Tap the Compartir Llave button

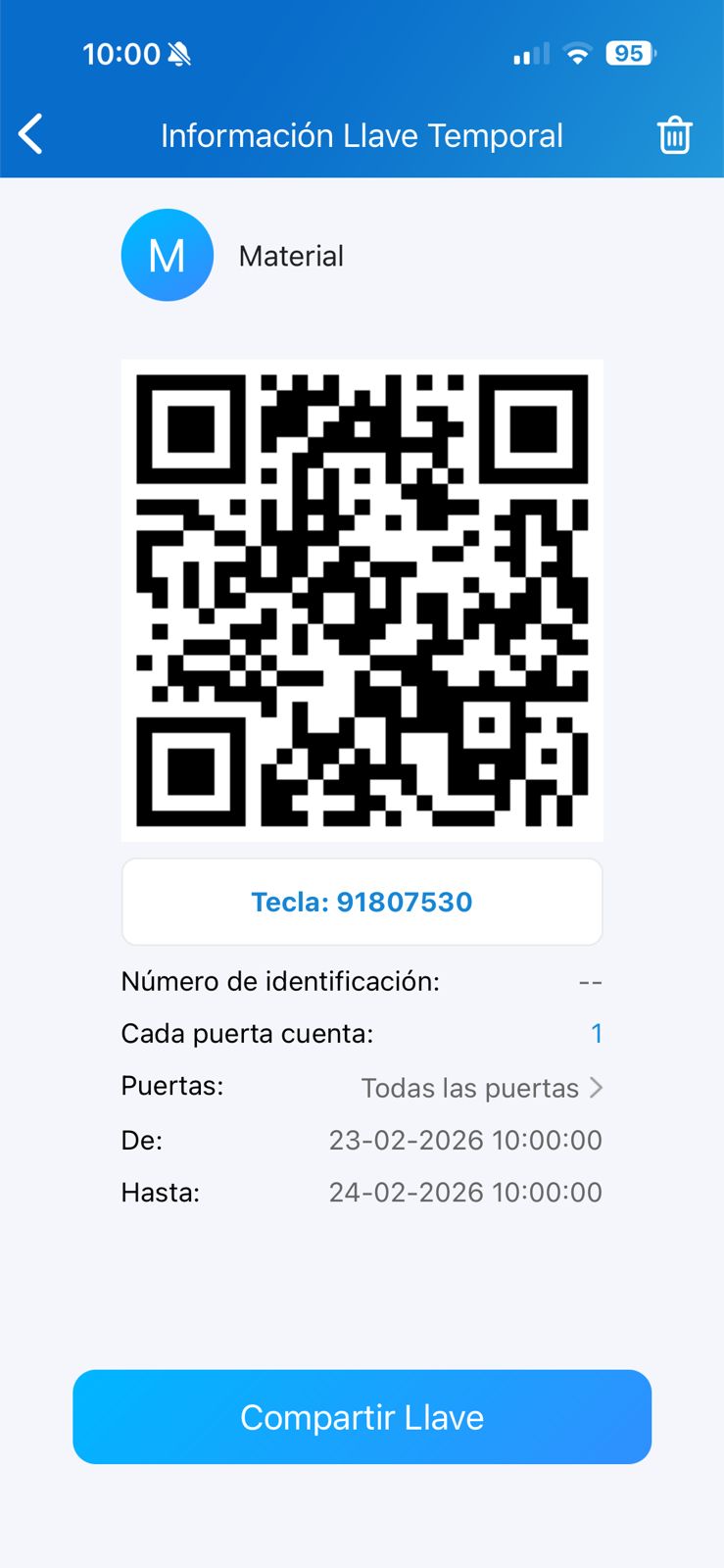[x=362, y=1417]
